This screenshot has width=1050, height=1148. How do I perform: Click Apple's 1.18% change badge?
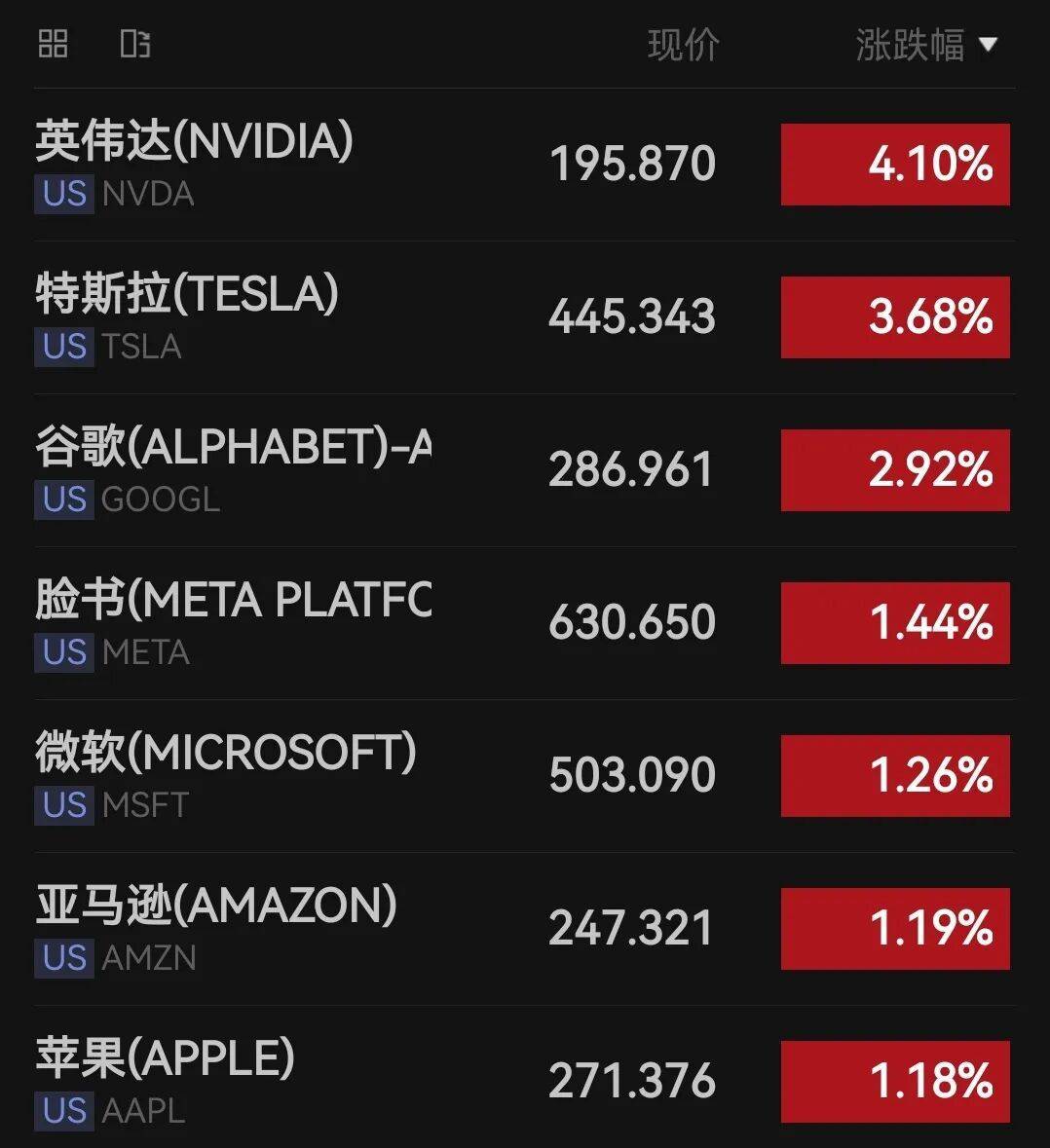tap(895, 1079)
